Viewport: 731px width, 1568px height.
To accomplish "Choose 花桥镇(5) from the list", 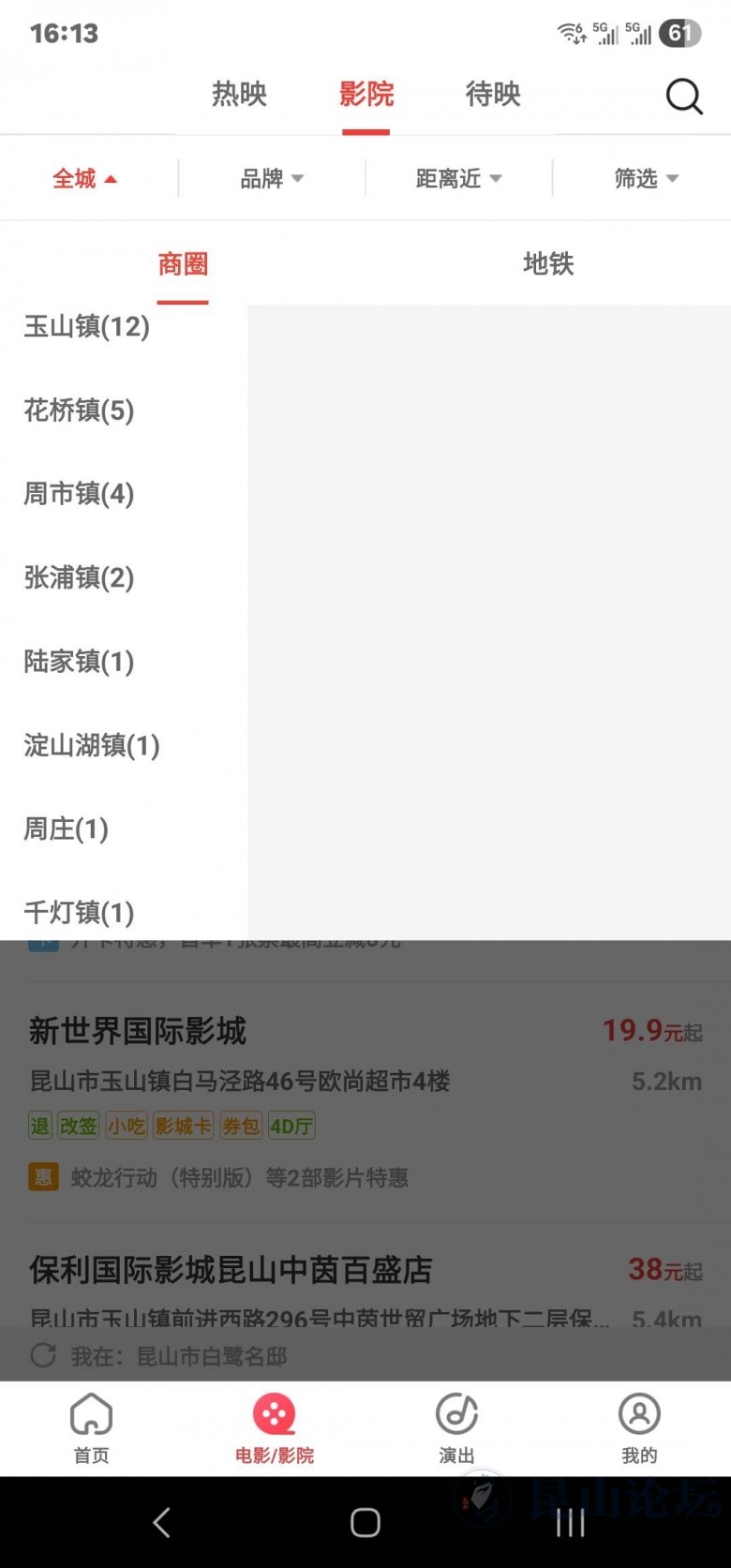I will click(x=79, y=411).
